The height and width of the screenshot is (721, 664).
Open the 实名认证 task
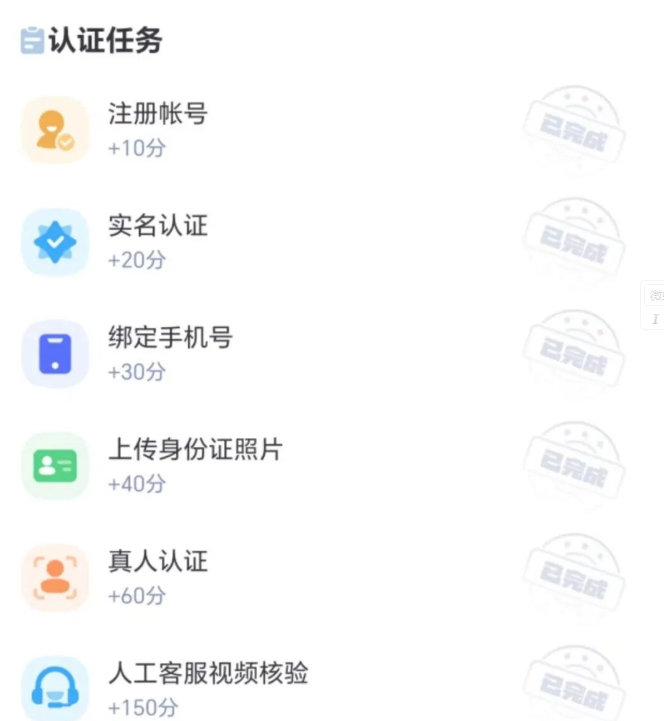(158, 226)
